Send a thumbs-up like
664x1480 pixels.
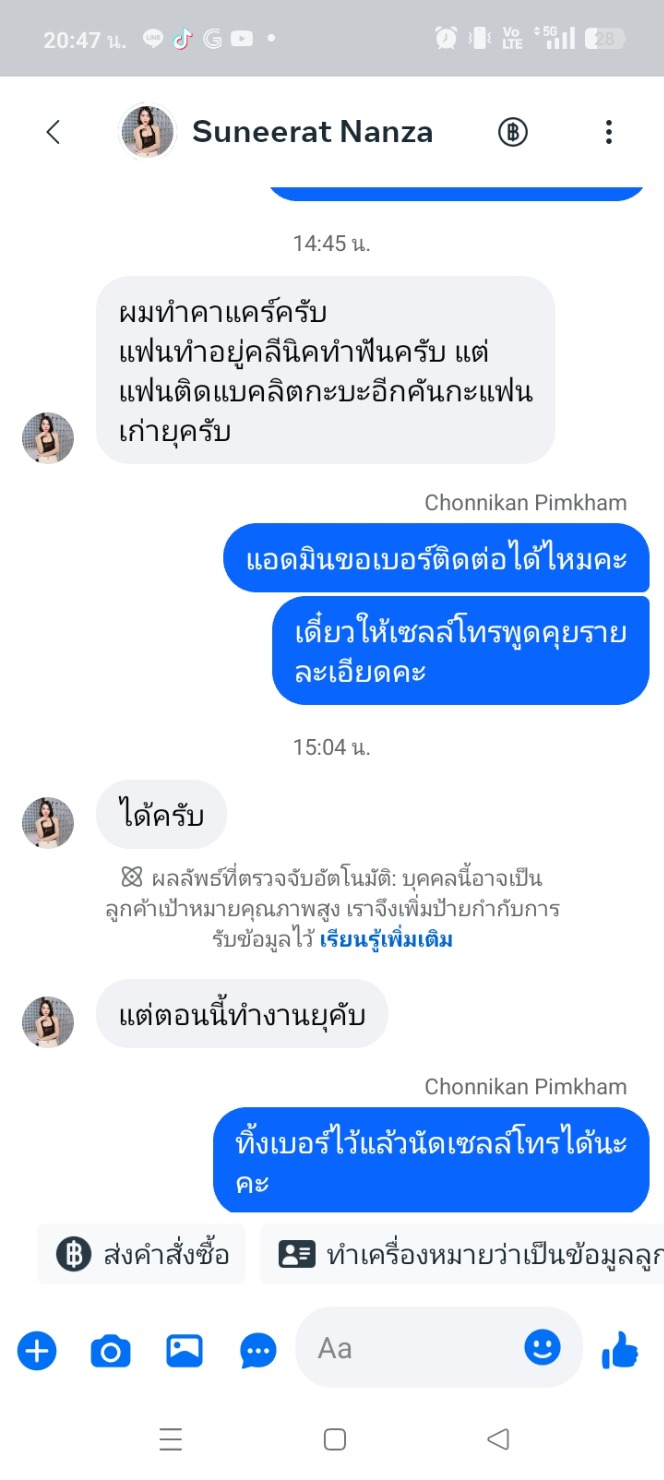tap(620, 1351)
